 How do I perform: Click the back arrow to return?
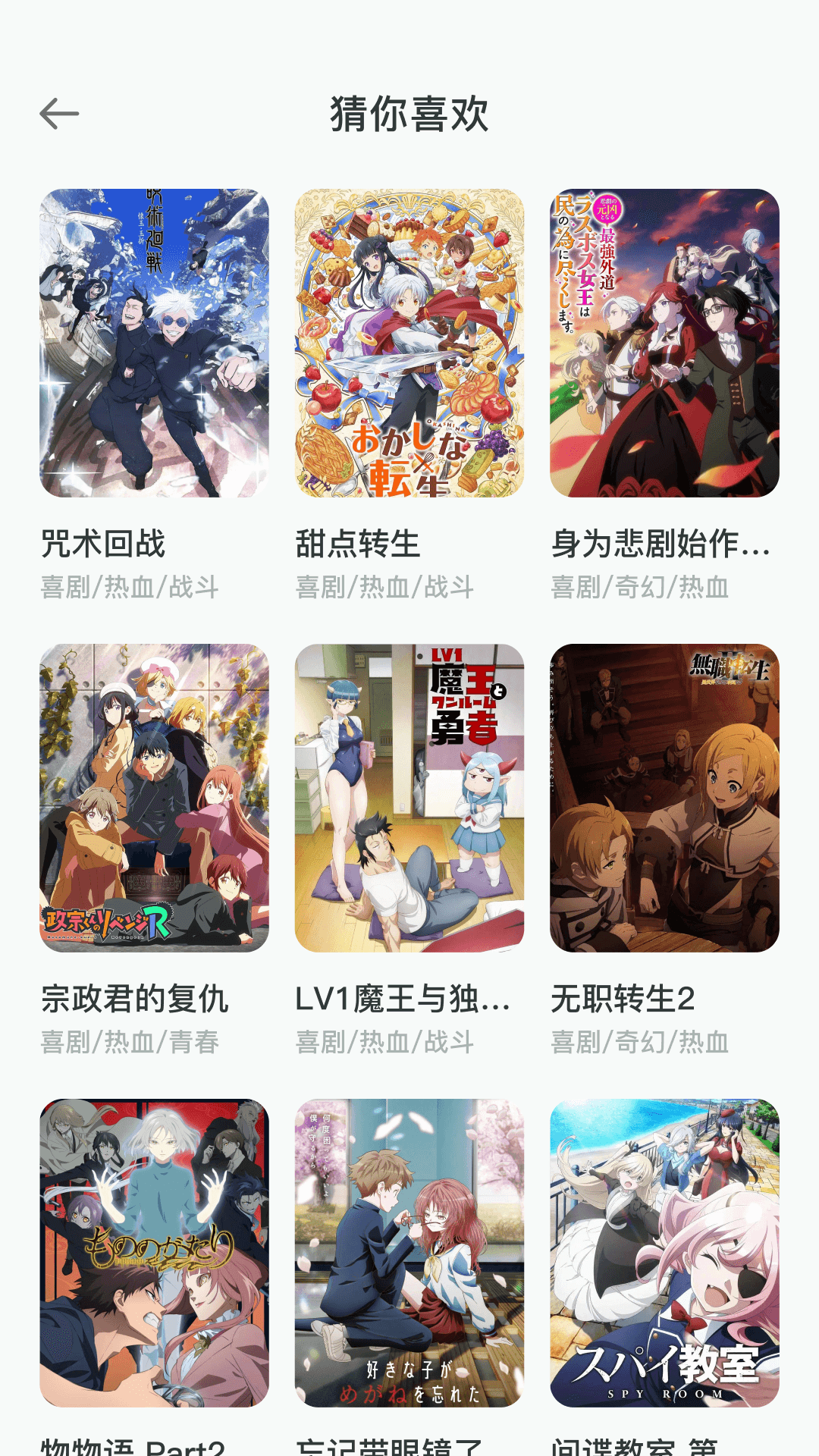[x=57, y=114]
